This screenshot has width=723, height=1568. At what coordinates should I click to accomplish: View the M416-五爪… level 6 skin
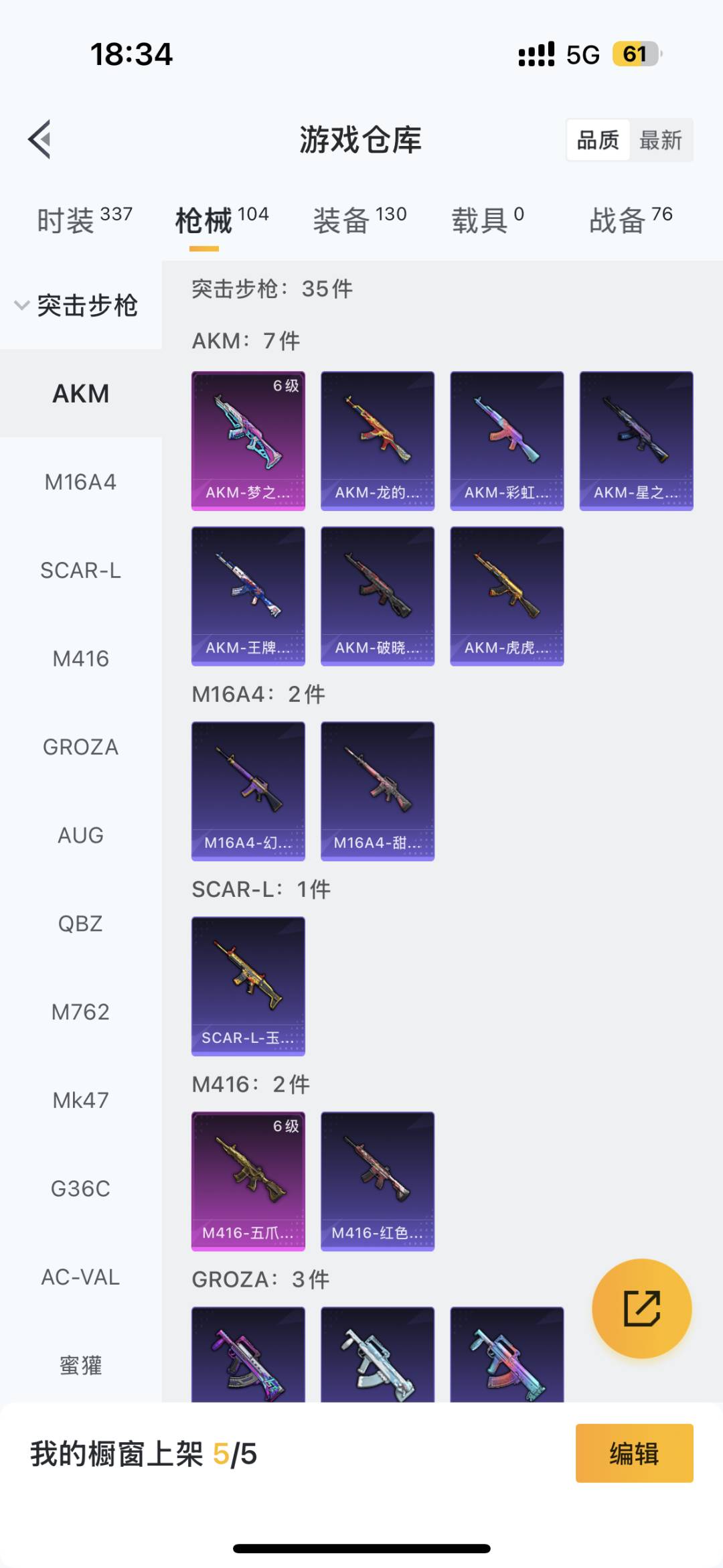pos(248,1182)
